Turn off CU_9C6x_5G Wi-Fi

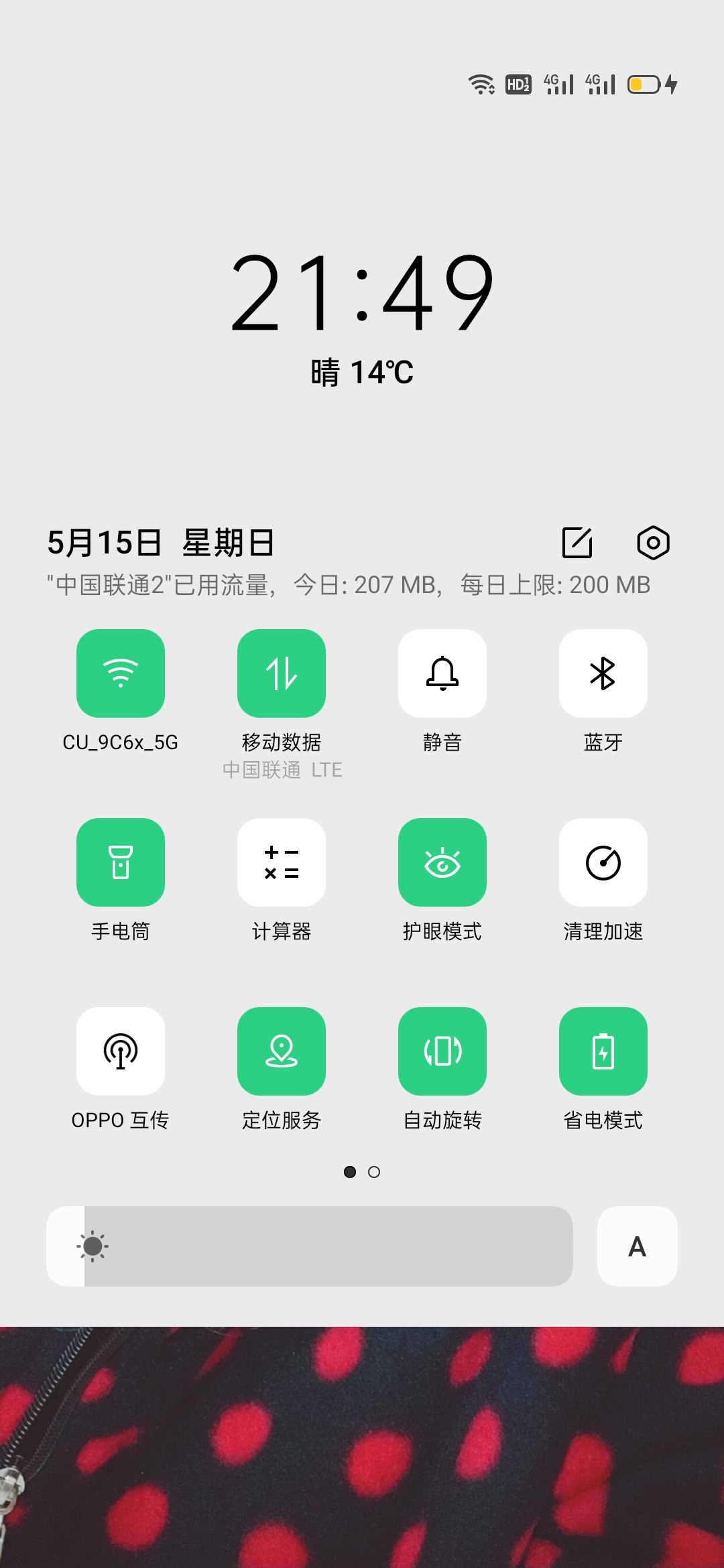coord(121,673)
